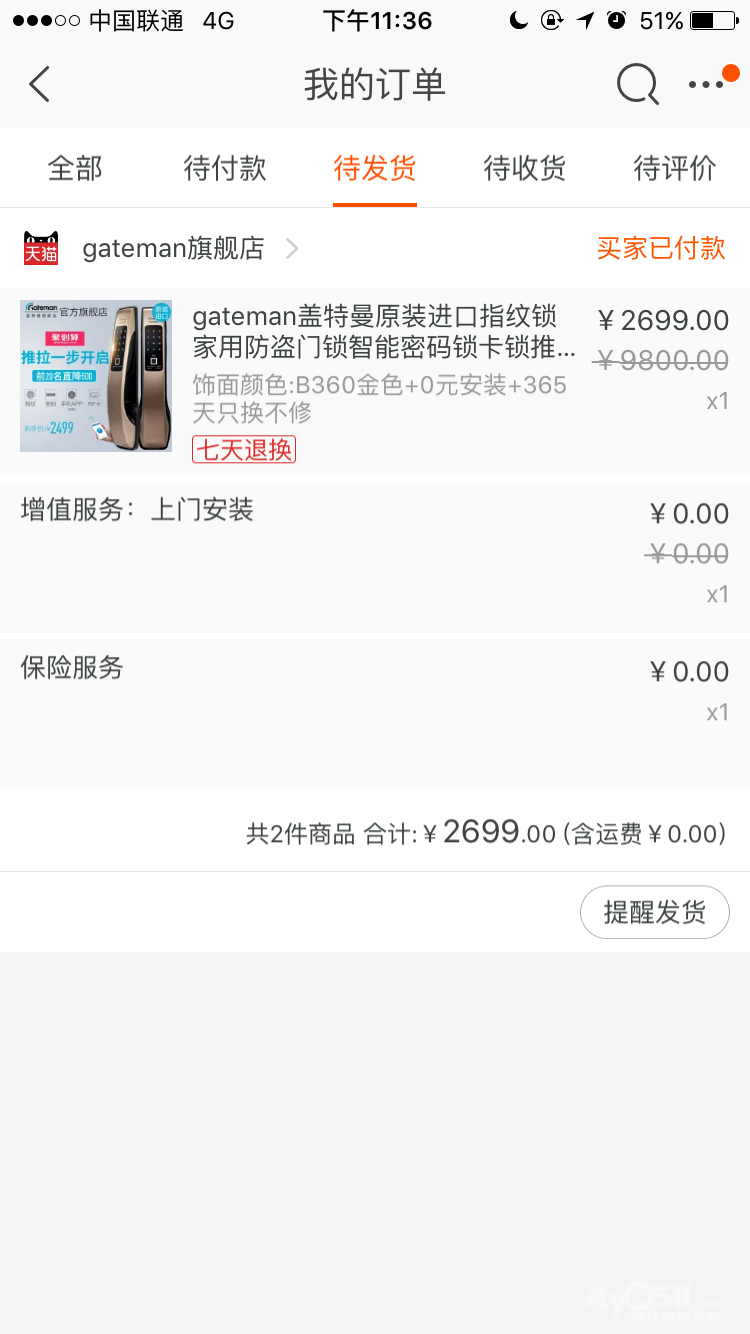The width and height of the screenshot is (750, 1334).
Task: Switch to the 待付款 tab
Action: click(x=225, y=168)
